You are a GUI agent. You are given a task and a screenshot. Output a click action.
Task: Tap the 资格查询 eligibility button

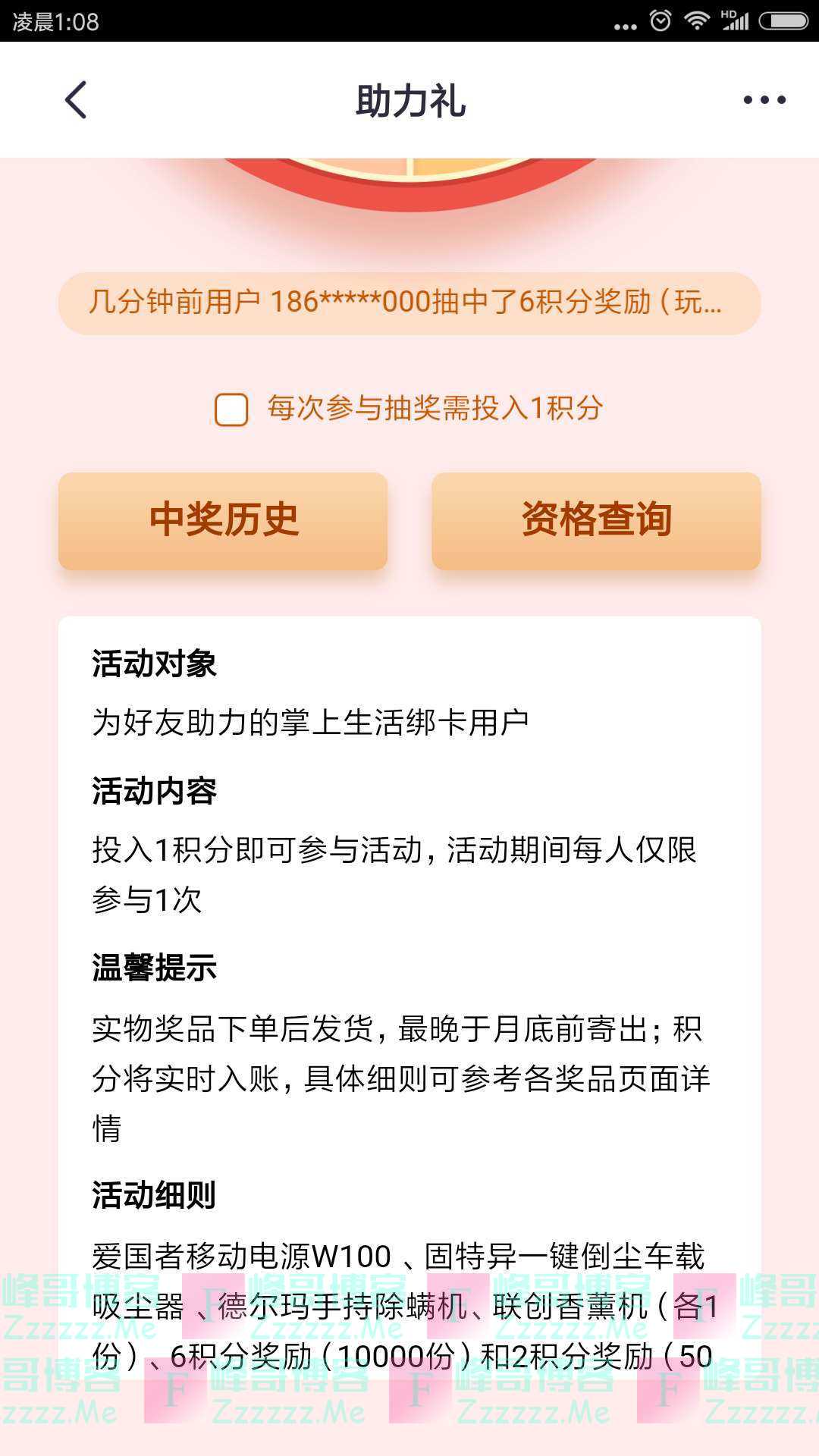pyautogui.click(x=596, y=521)
